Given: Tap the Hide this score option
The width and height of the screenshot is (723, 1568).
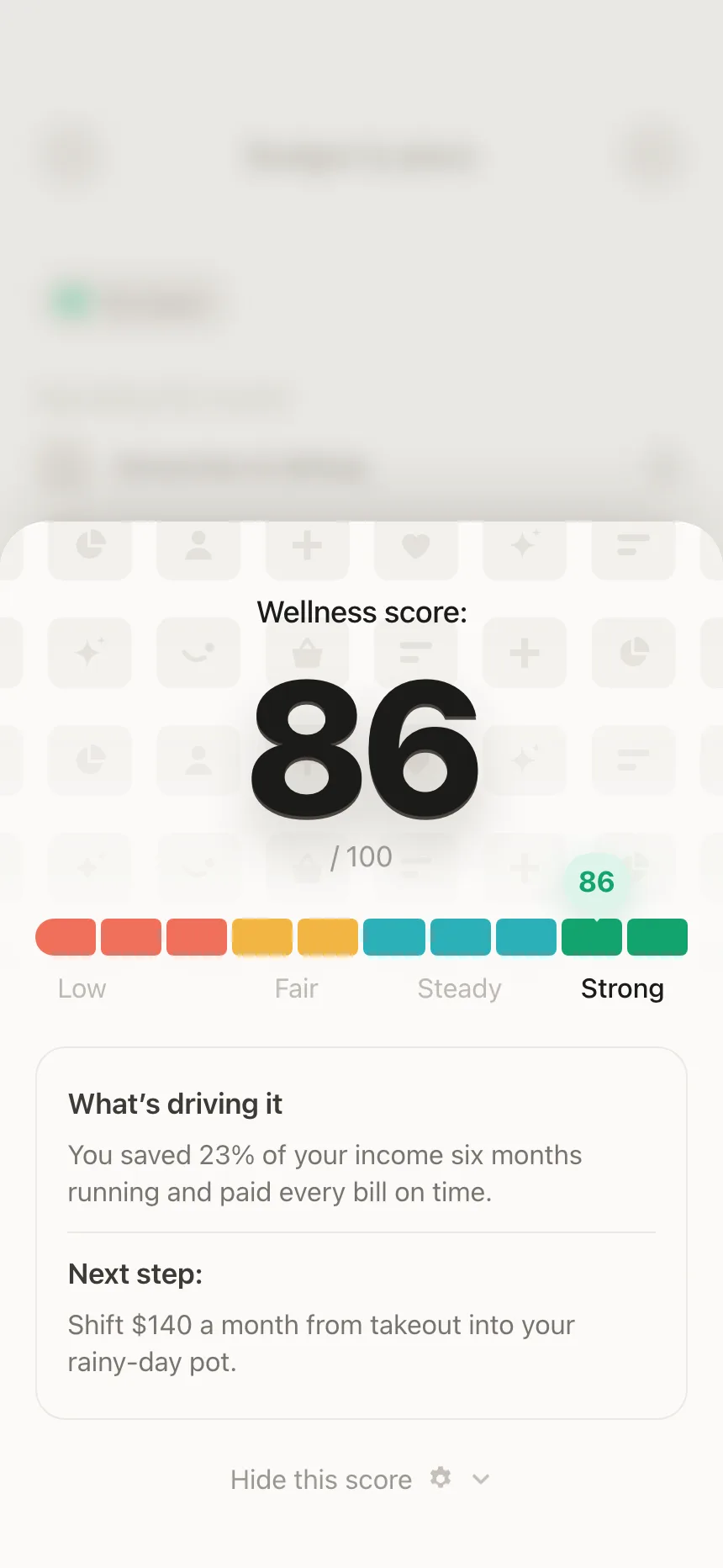Looking at the screenshot, I should 321,1480.
